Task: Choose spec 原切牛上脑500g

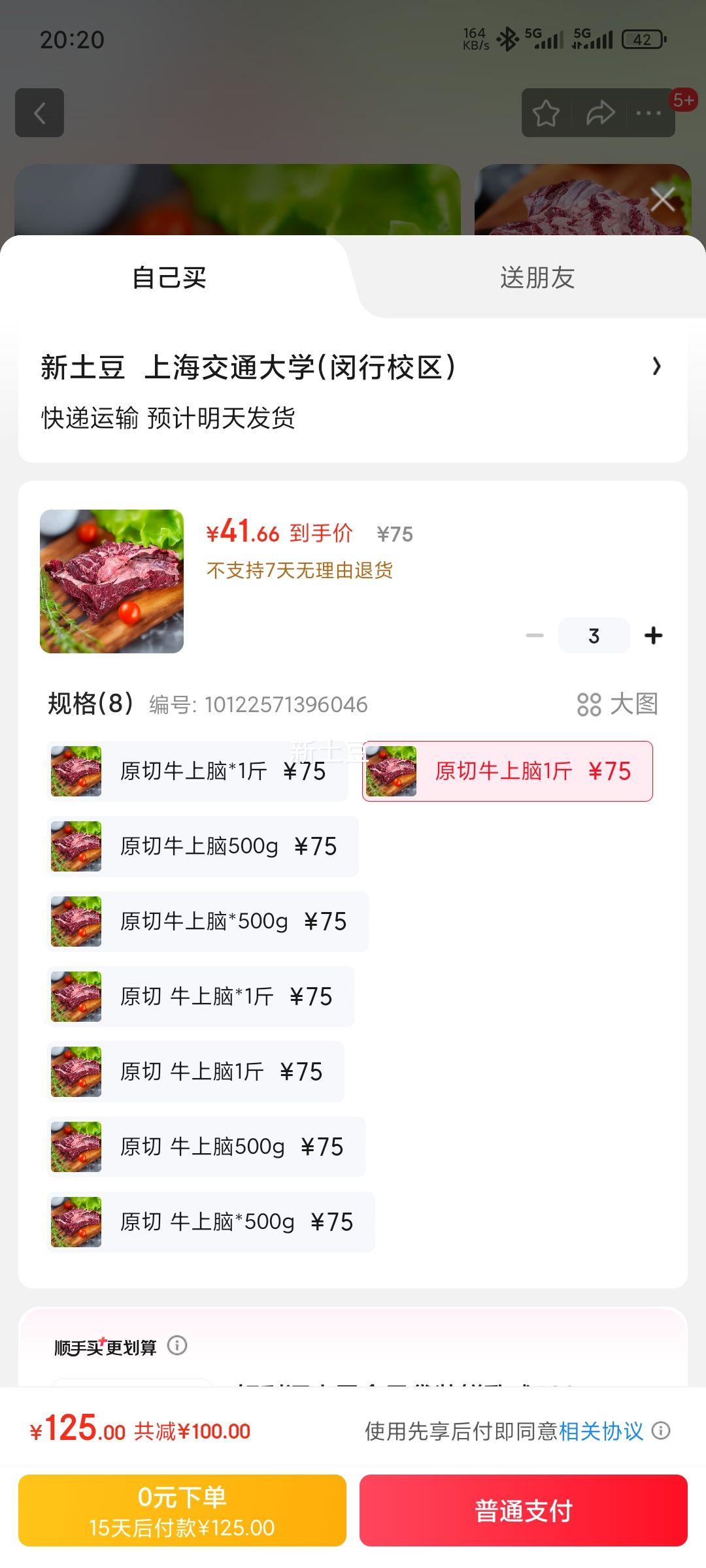Action: [x=203, y=847]
